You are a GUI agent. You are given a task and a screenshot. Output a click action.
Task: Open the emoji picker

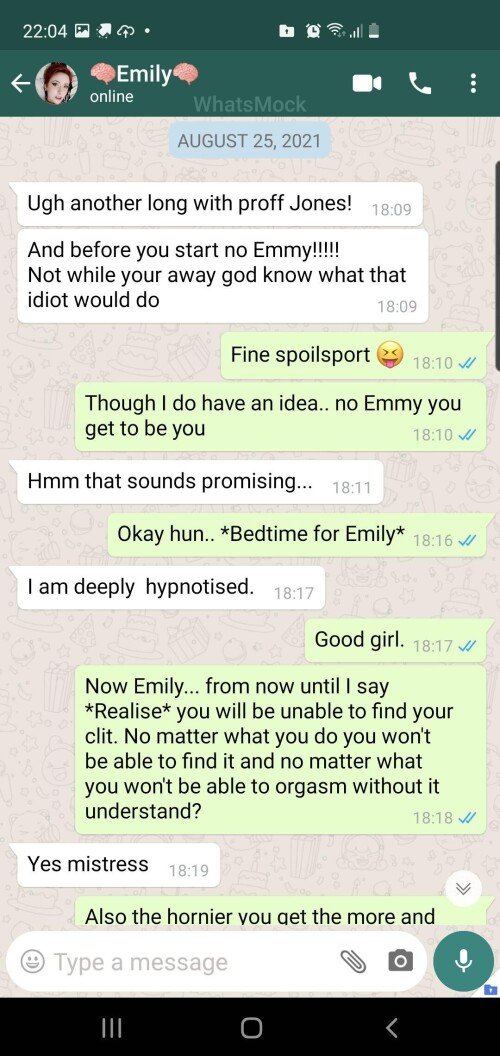tap(32, 962)
